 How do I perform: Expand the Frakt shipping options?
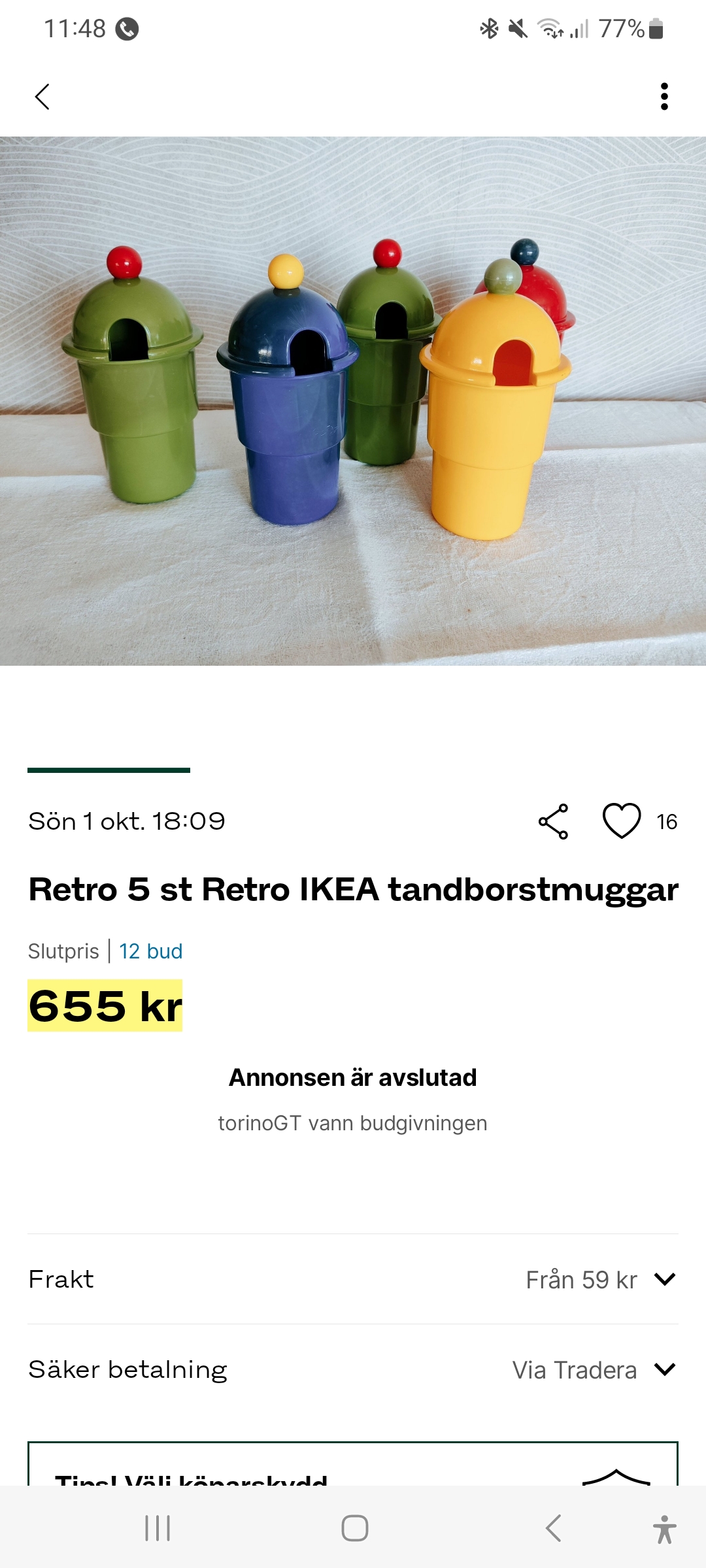coord(664,1279)
